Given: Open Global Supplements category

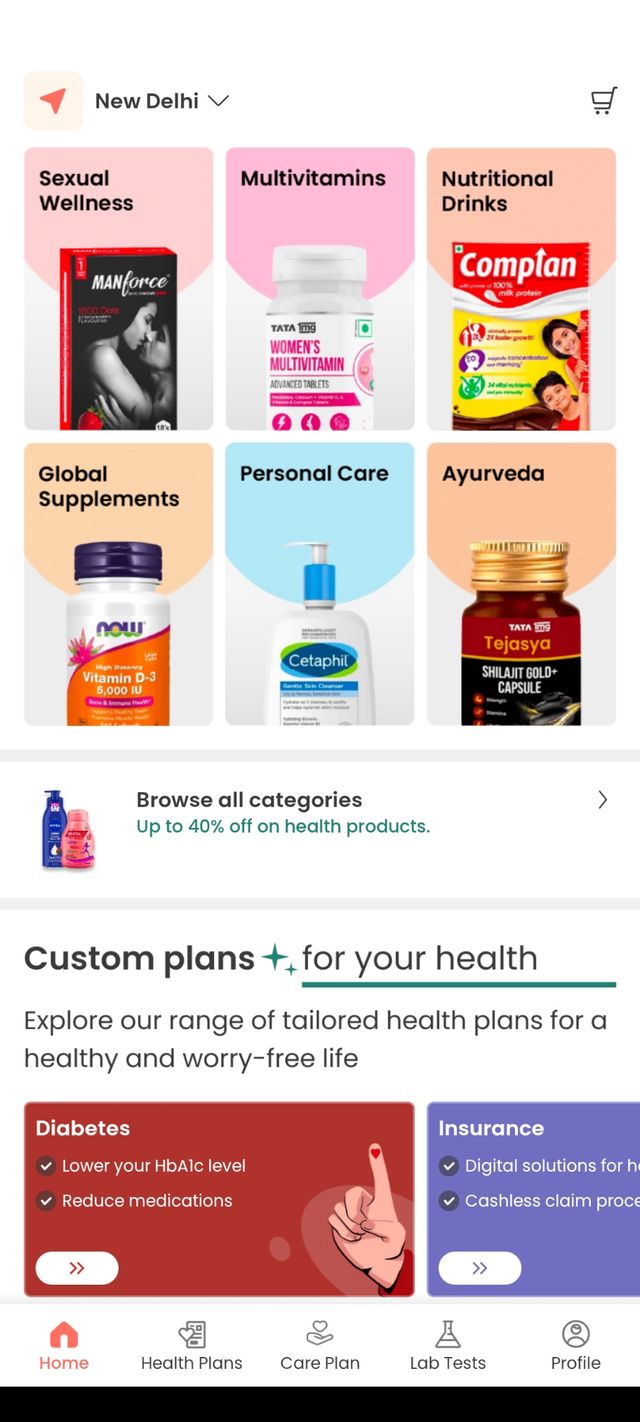Looking at the screenshot, I should tap(119, 584).
